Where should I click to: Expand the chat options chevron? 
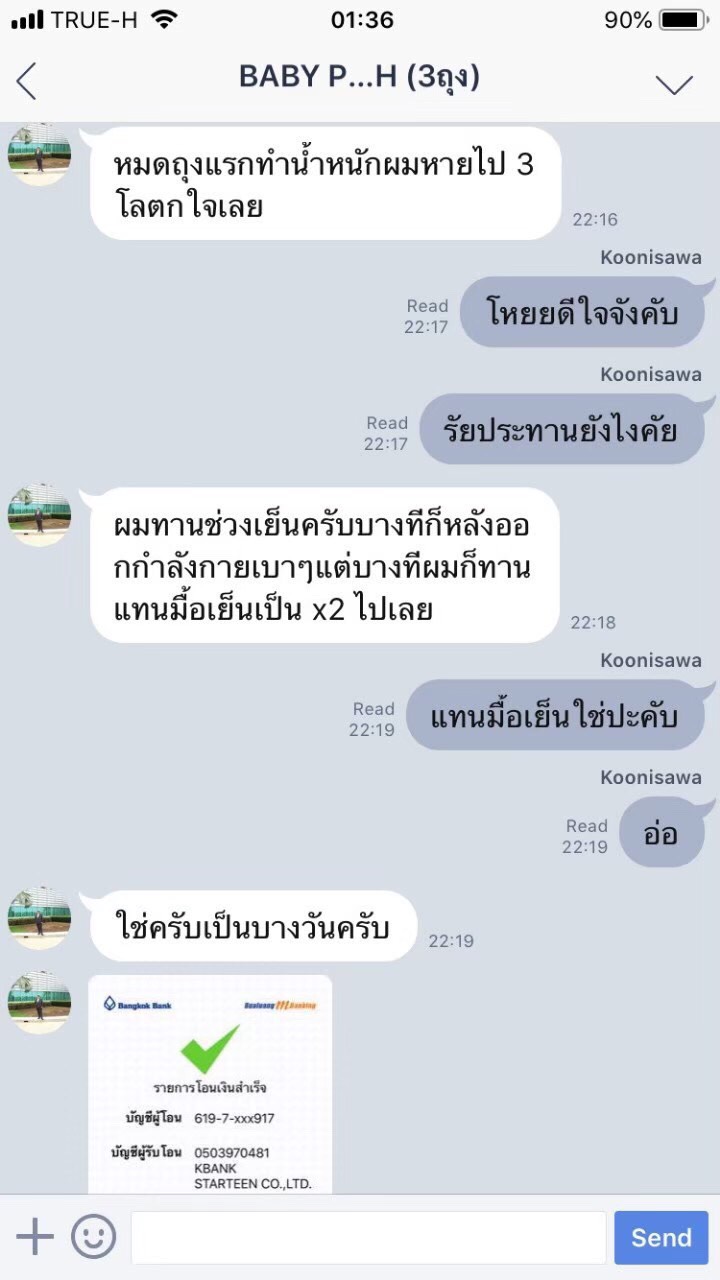click(674, 85)
